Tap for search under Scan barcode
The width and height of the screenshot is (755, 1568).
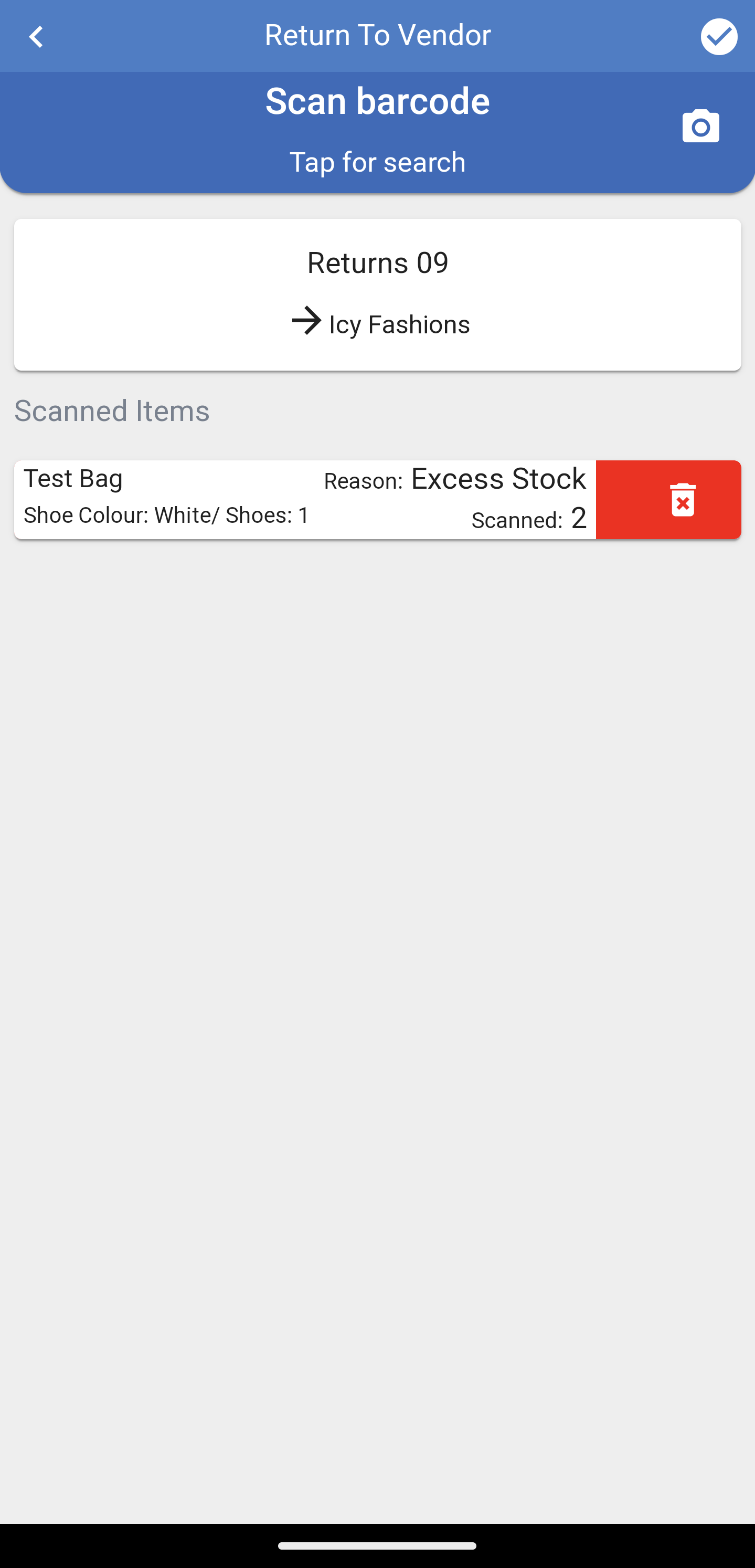(x=377, y=162)
